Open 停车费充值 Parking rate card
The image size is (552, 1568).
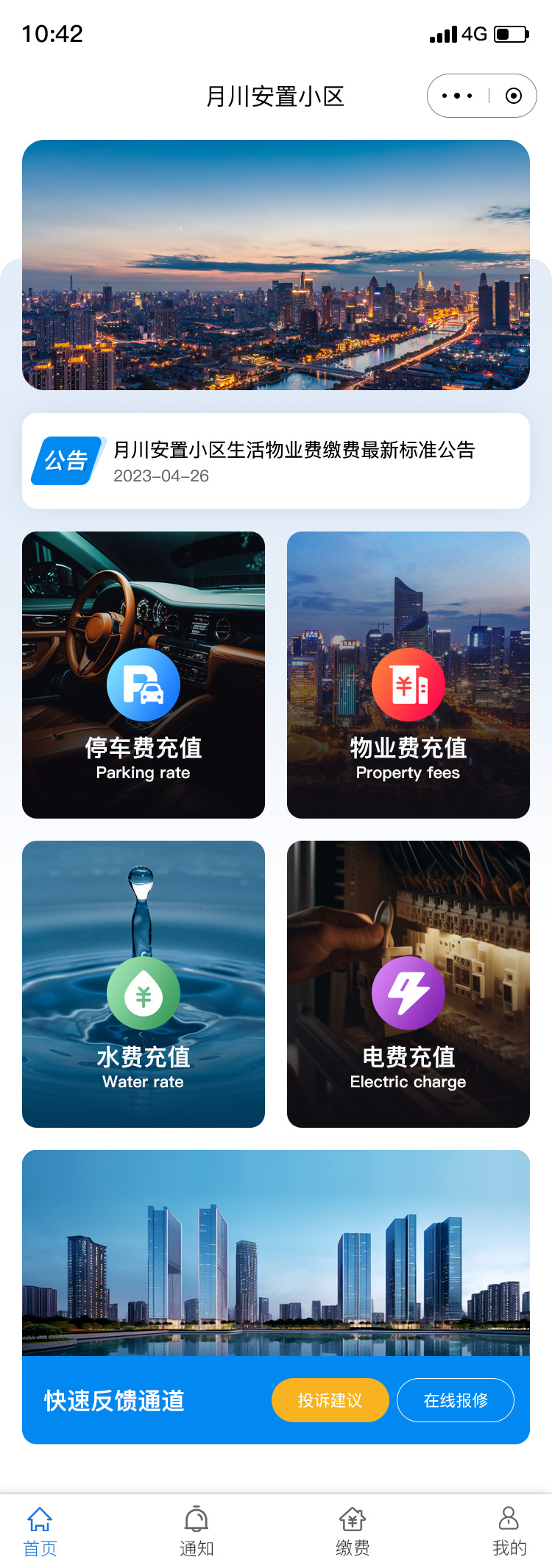pyautogui.click(x=144, y=674)
